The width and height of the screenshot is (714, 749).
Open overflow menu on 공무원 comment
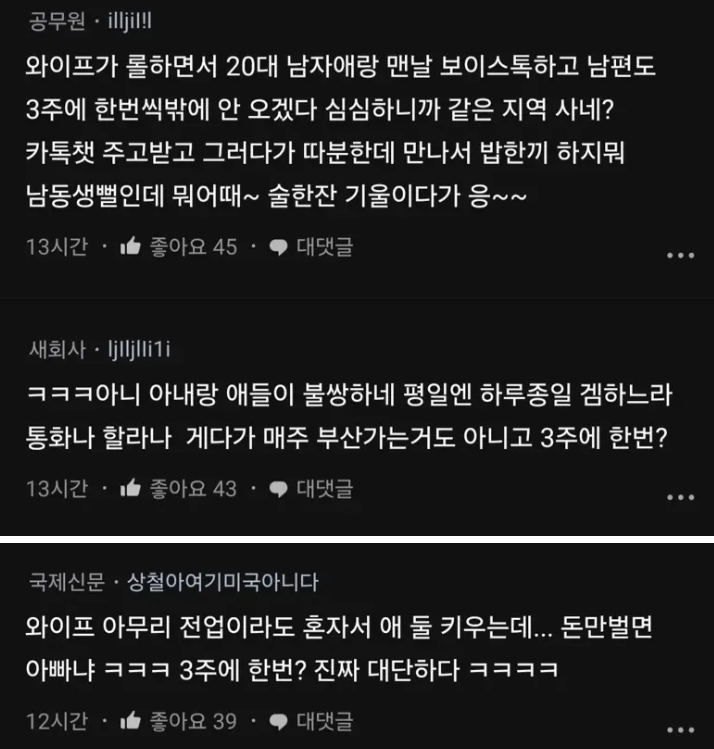pos(680,255)
